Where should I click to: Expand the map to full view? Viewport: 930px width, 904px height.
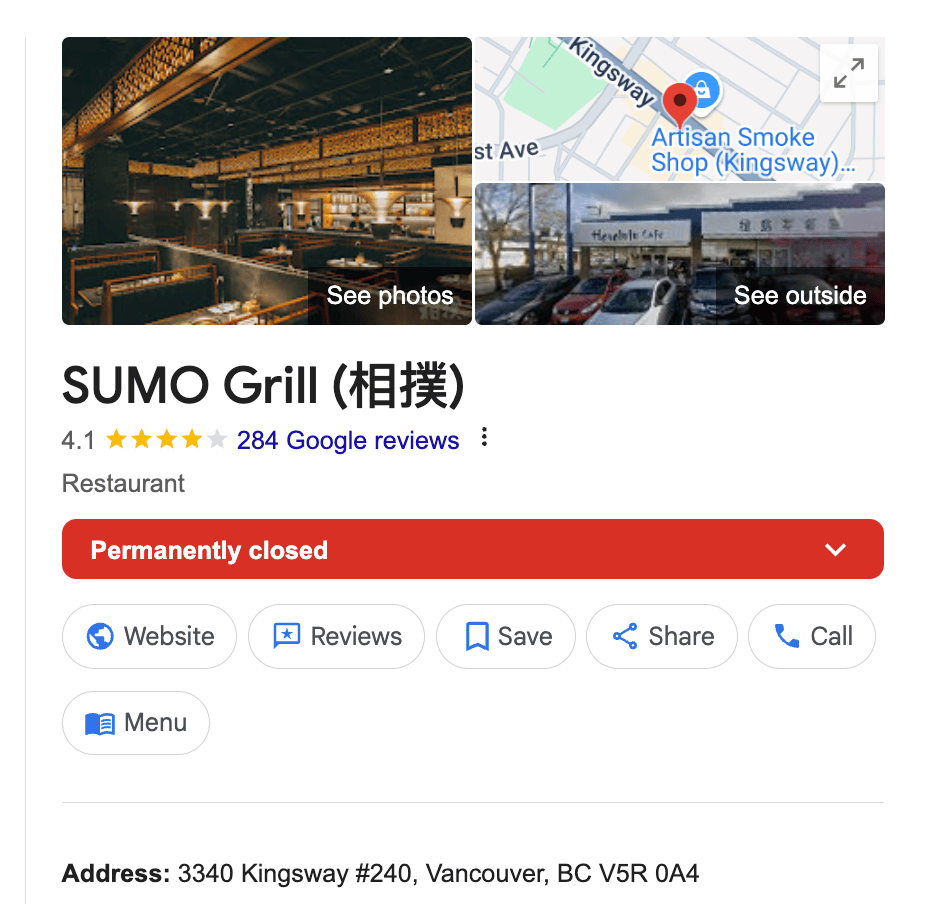848,73
